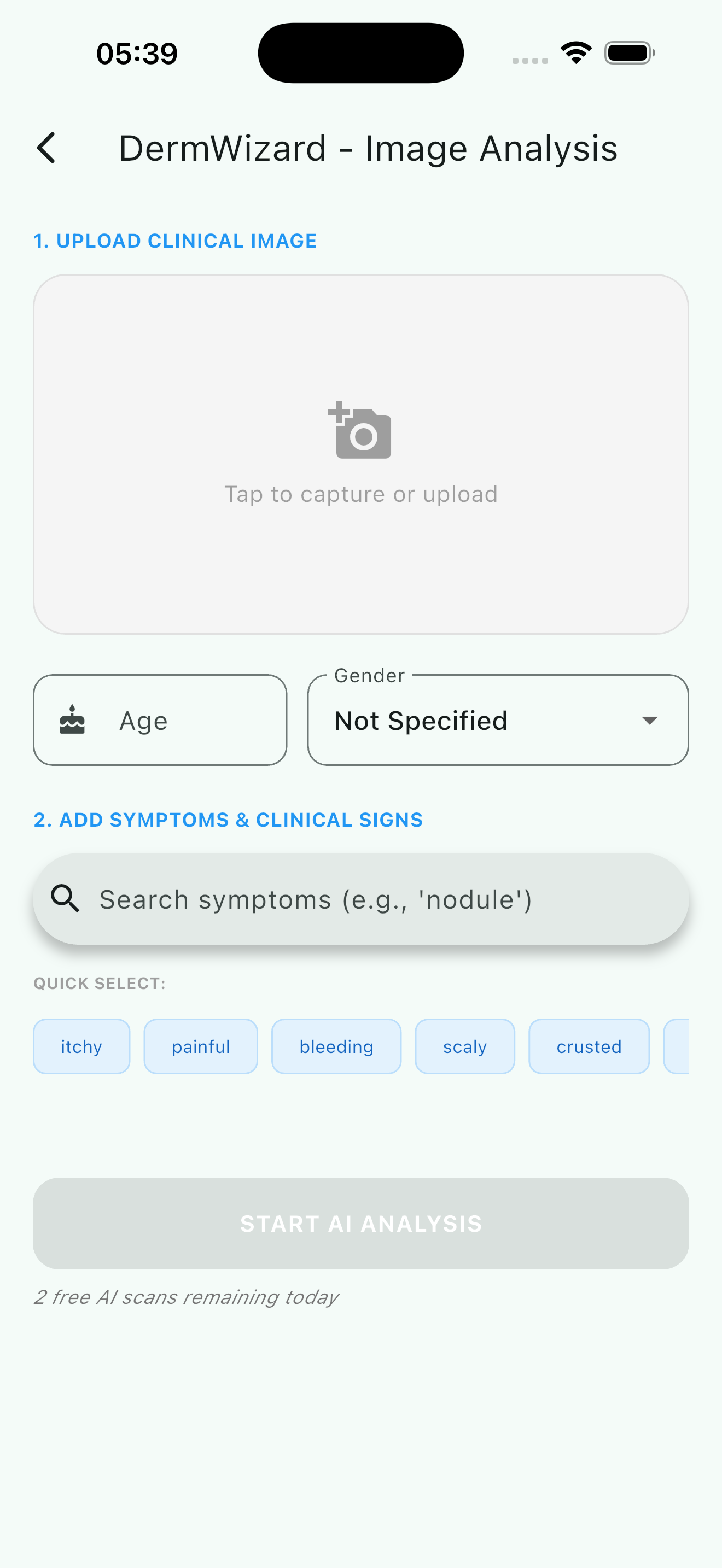The image size is (722, 1568).
Task: Tap the back chevron arrow icon
Action: pyautogui.click(x=46, y=147)
